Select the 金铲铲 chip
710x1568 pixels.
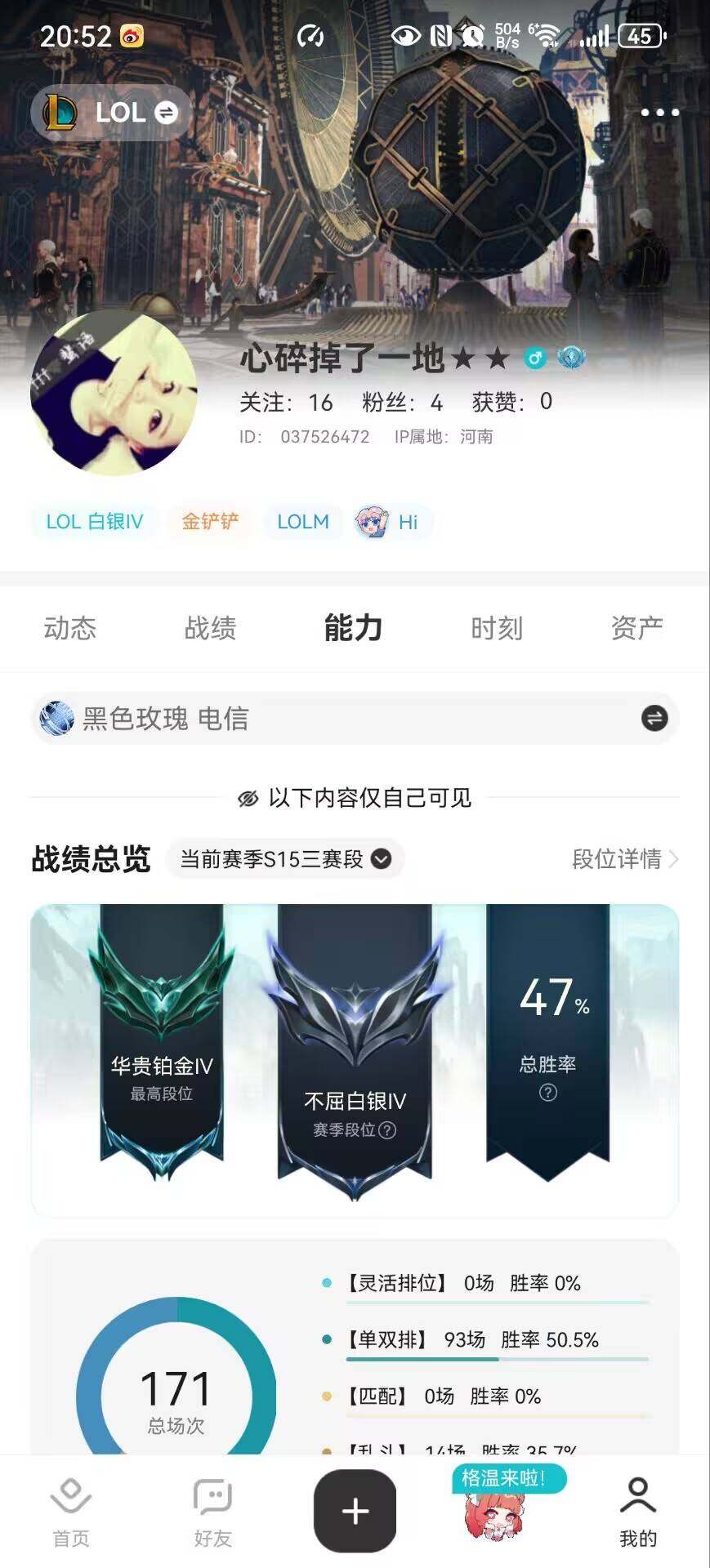click(x=210, y=522)
